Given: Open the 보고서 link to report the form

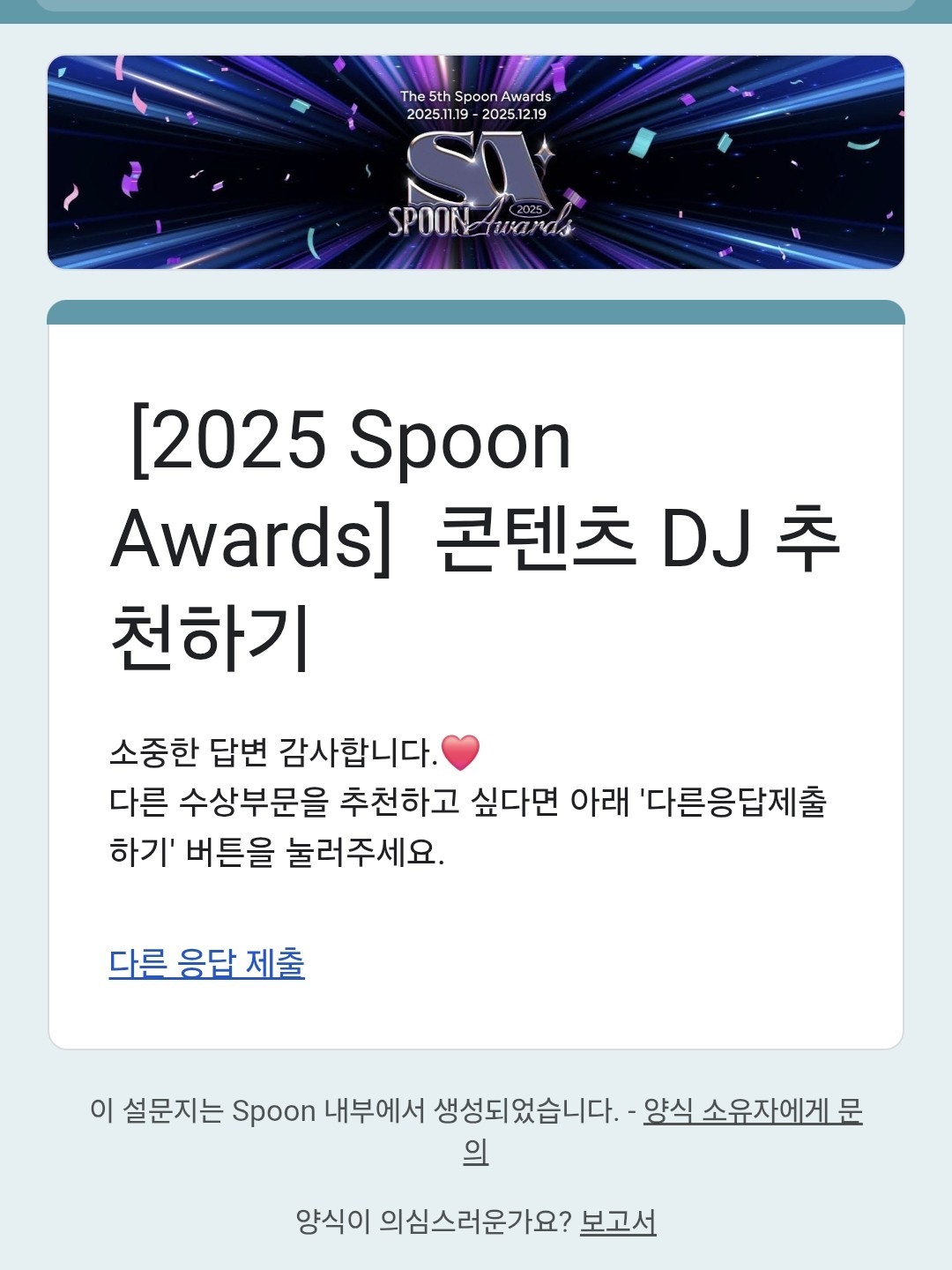Looking at the screenshot, I should (x=618, y=1221).
